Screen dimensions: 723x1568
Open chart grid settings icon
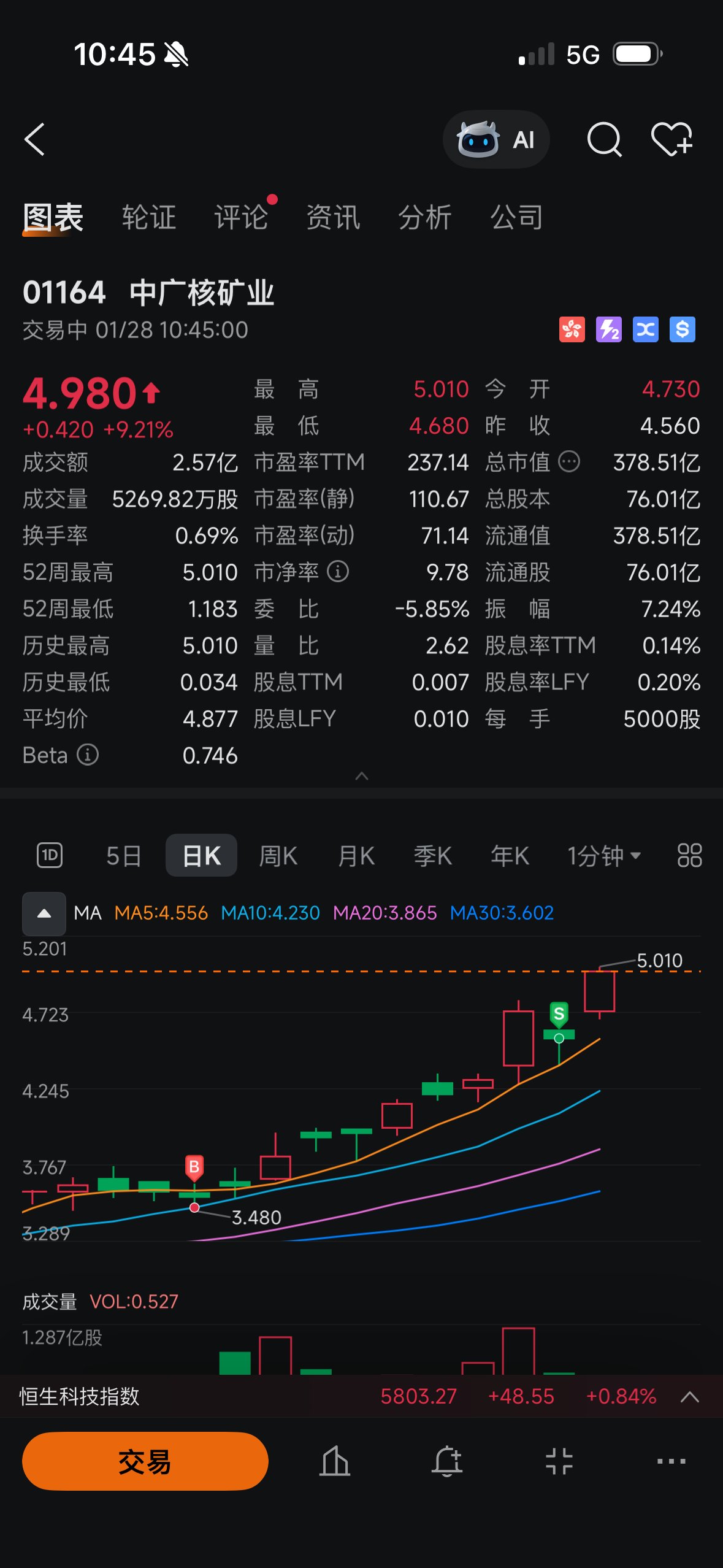tap(689, 856)
